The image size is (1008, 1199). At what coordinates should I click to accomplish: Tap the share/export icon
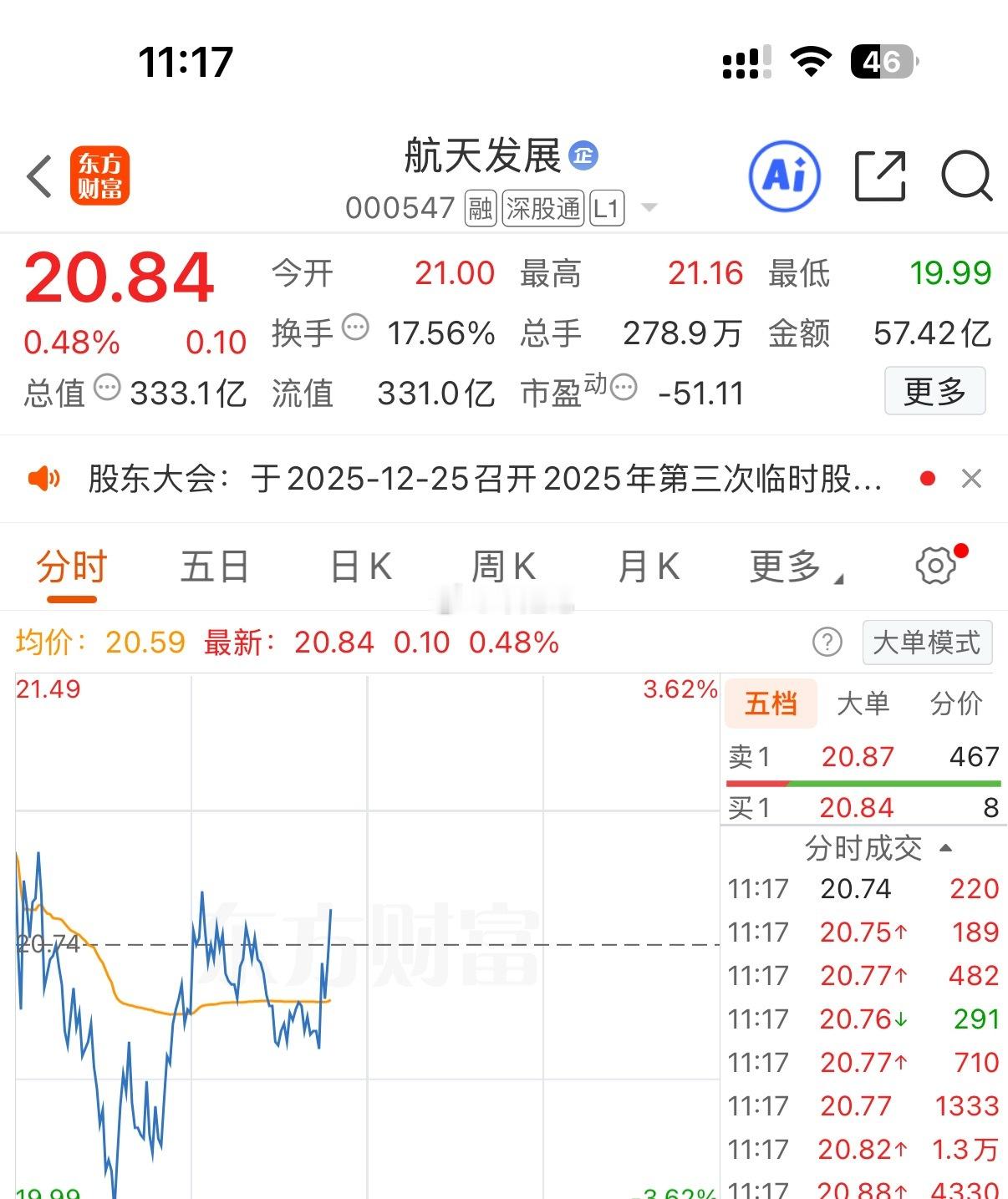pos(880,176)
